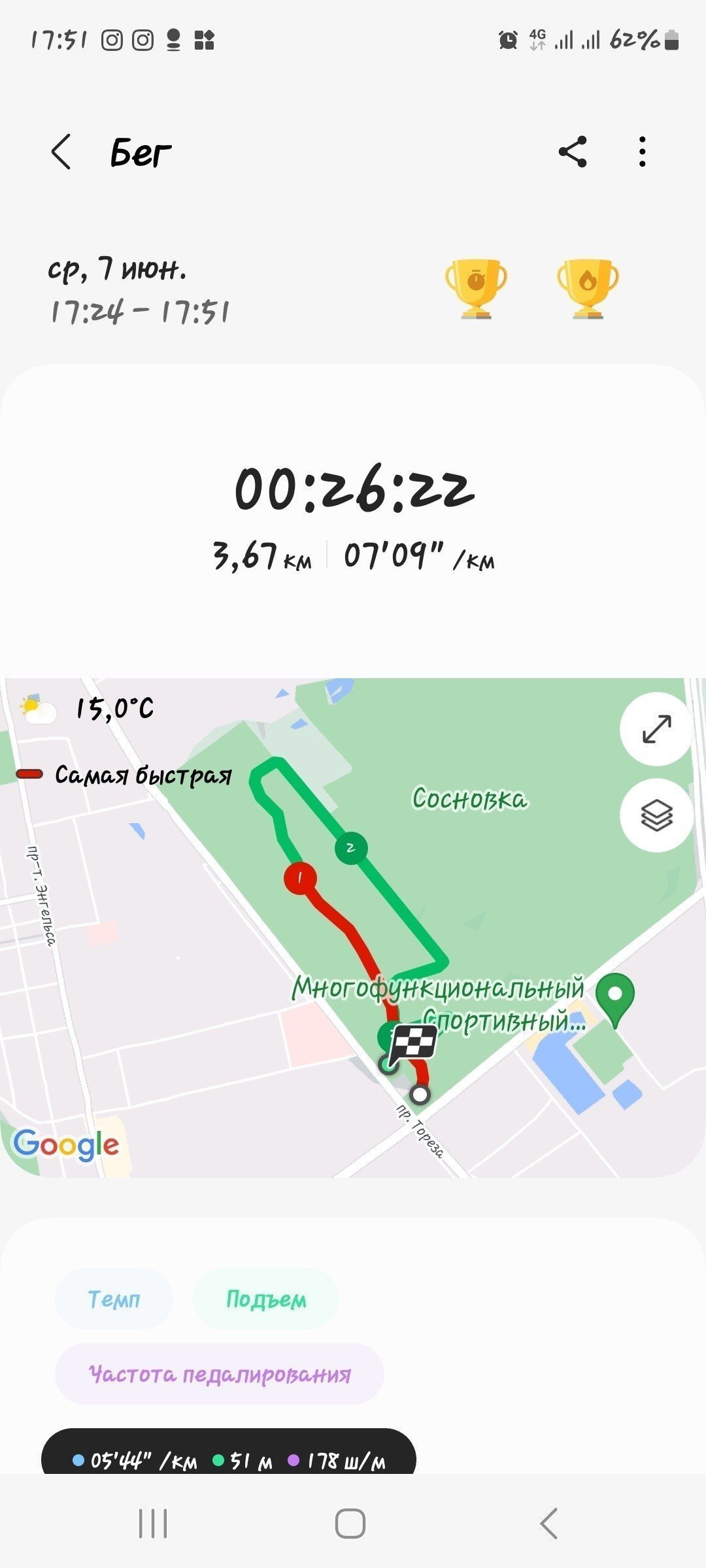Open the flame trophy achievement
Image resolution: width=706 pixels, height=1568 pixels.
point(588,289)
